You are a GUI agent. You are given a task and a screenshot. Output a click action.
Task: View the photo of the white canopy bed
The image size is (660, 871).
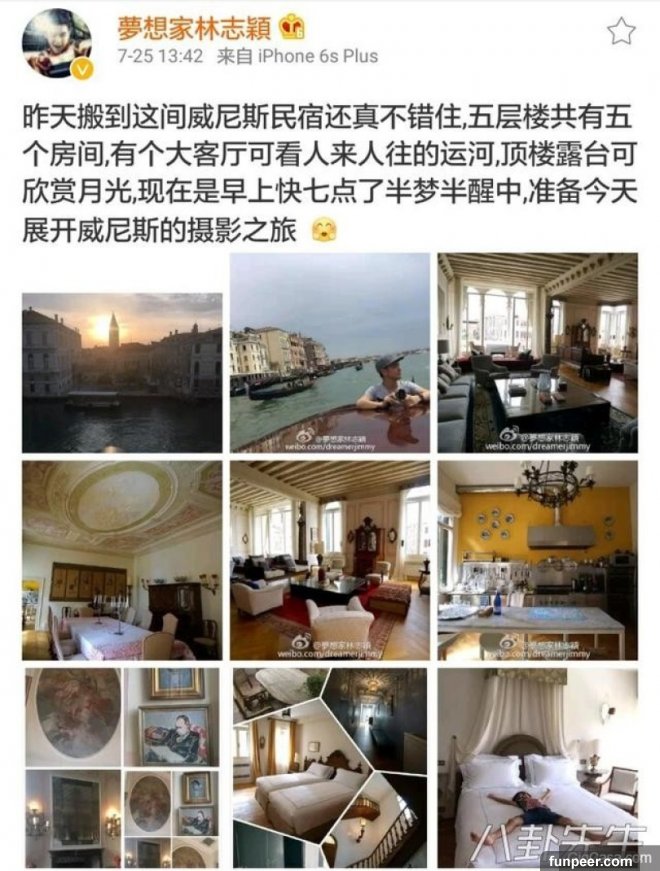(x=537, y=767)
